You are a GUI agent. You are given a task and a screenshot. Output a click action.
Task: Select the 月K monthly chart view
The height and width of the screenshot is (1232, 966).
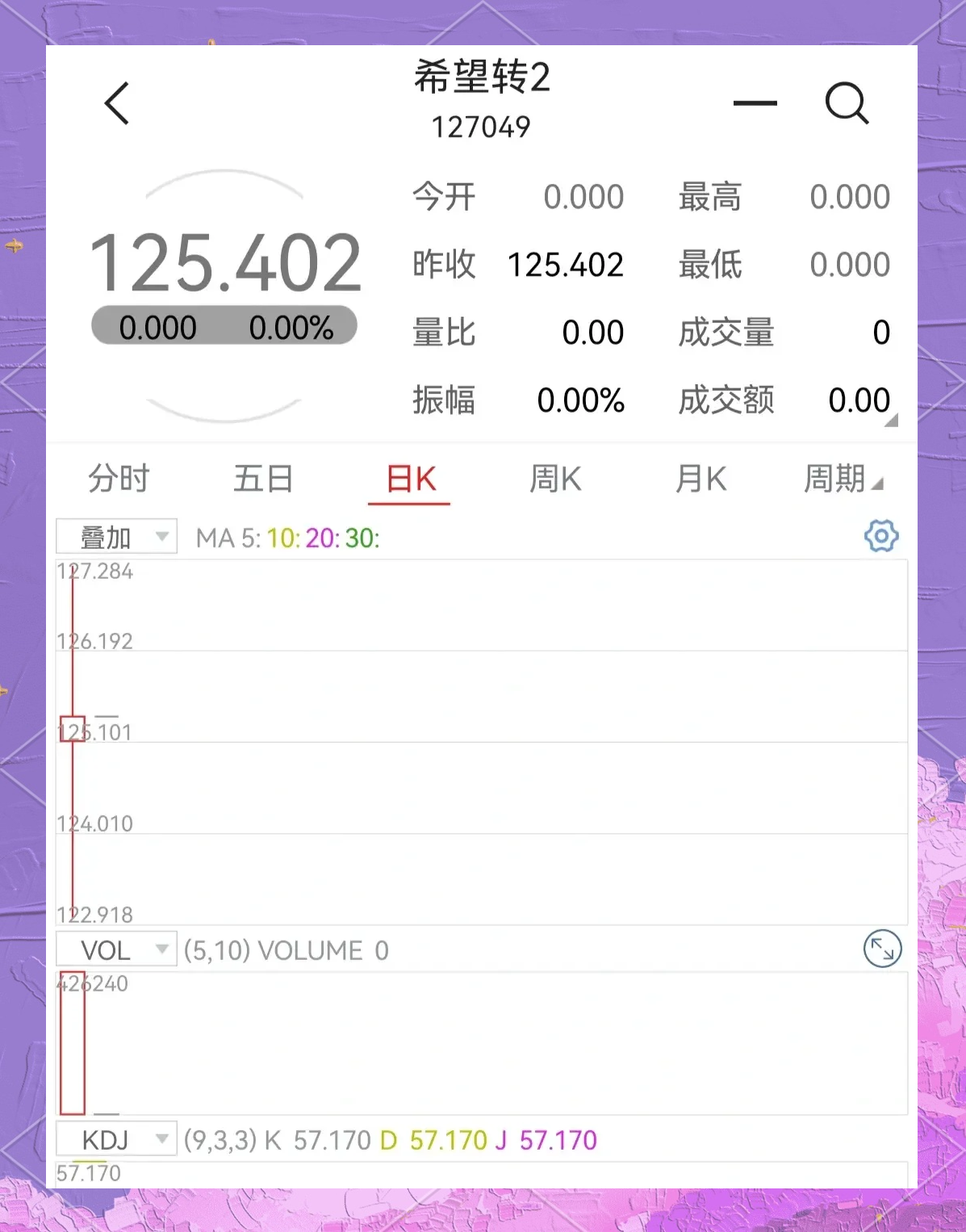(x=699, y=478)
